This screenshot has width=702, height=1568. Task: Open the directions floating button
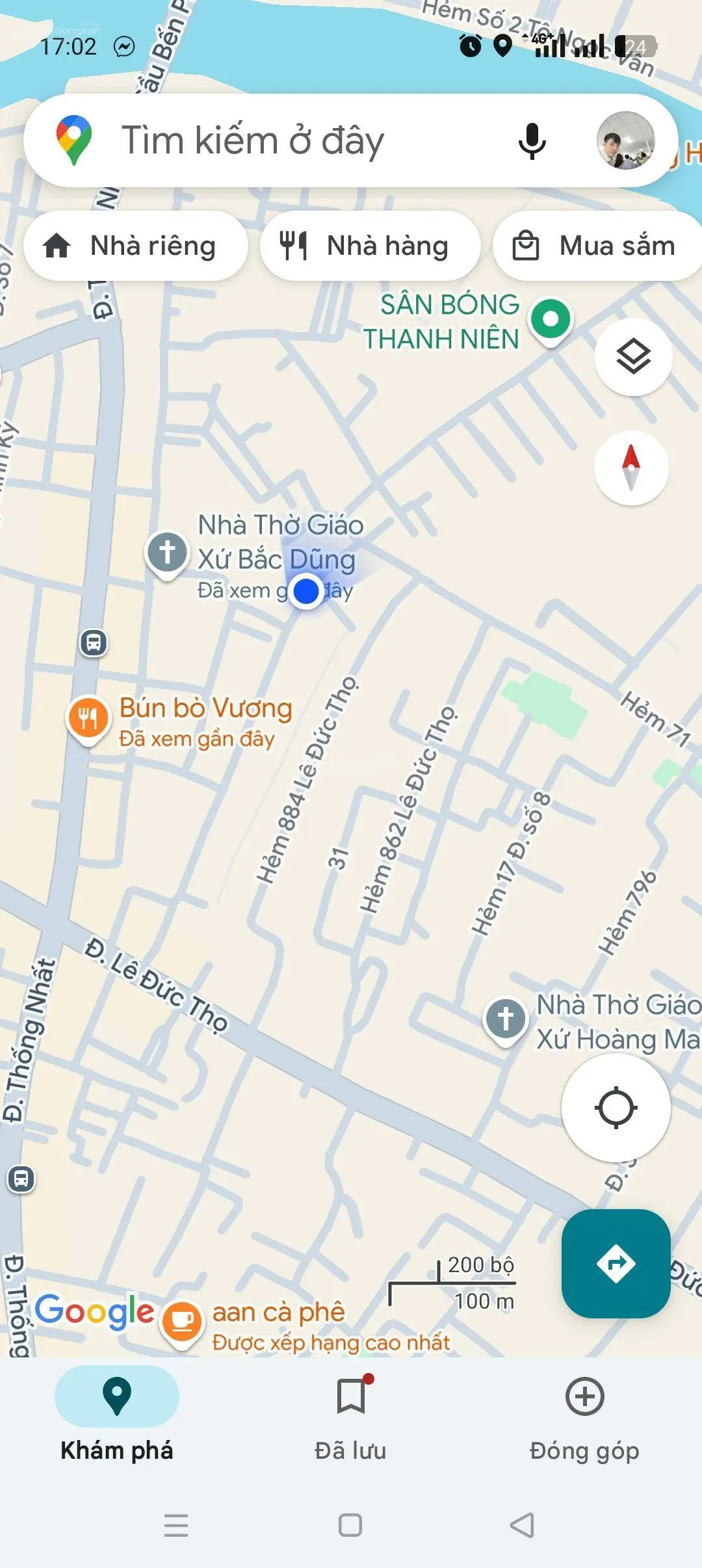616,1263
